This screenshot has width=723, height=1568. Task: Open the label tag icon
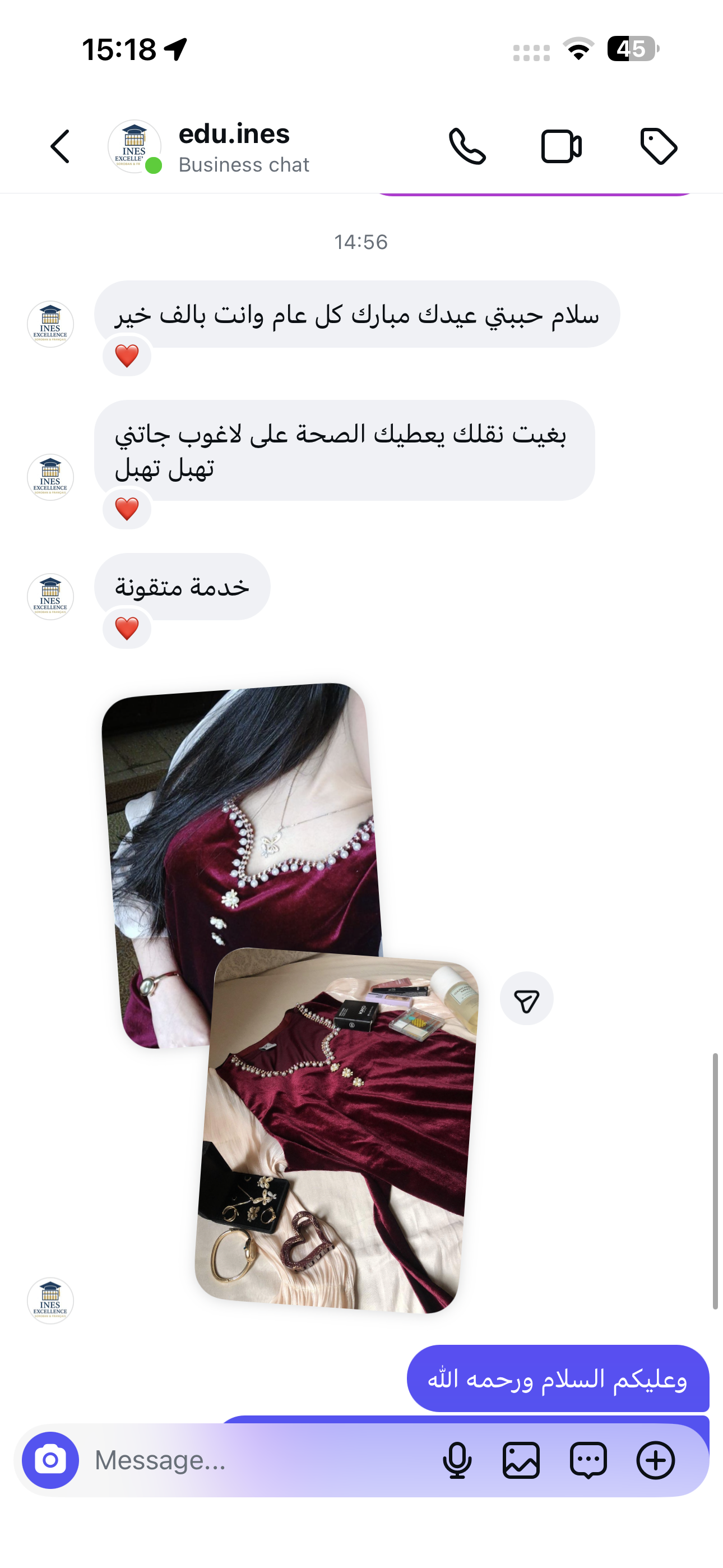point(659,147)
